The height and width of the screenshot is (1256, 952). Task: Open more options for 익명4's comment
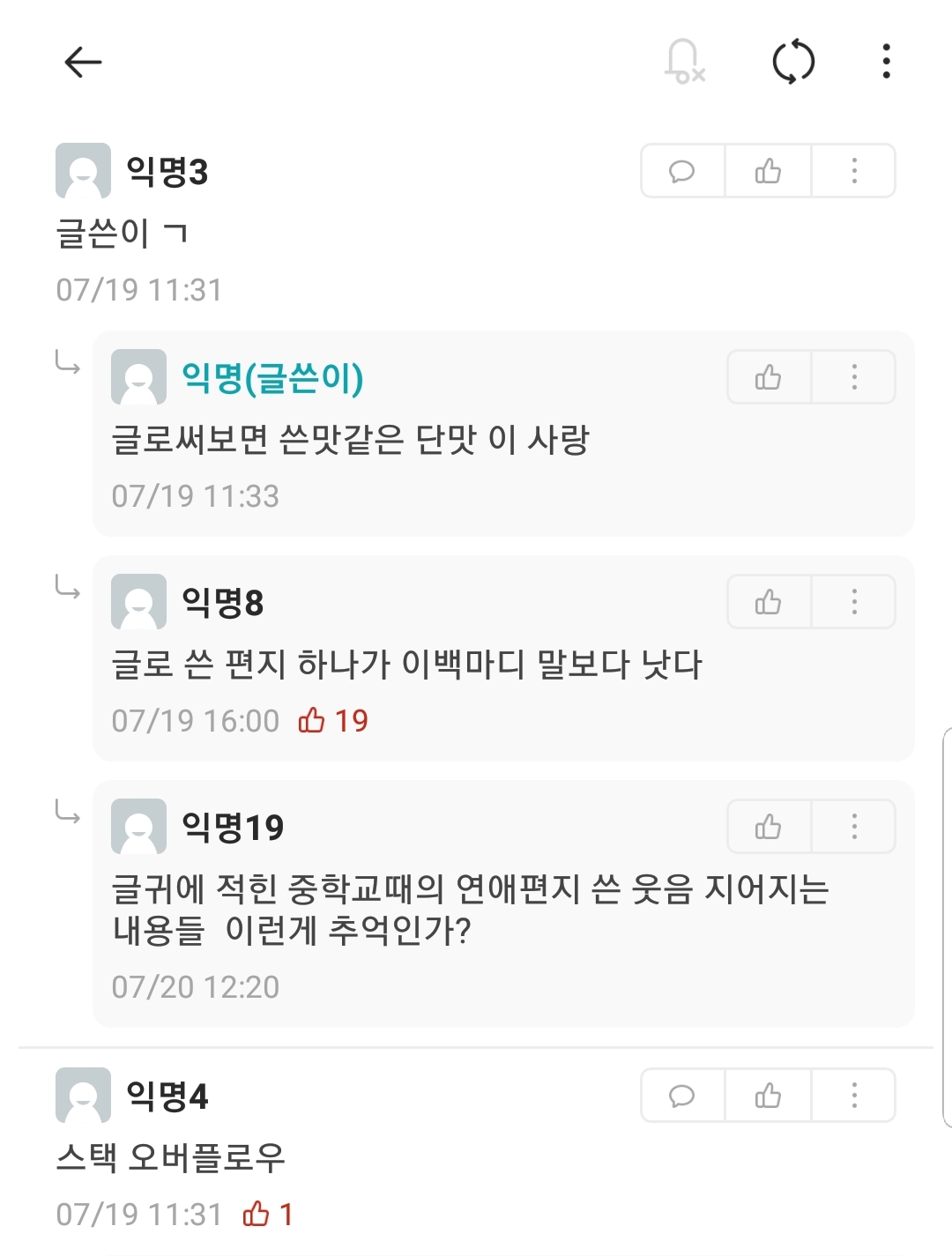853,1096
